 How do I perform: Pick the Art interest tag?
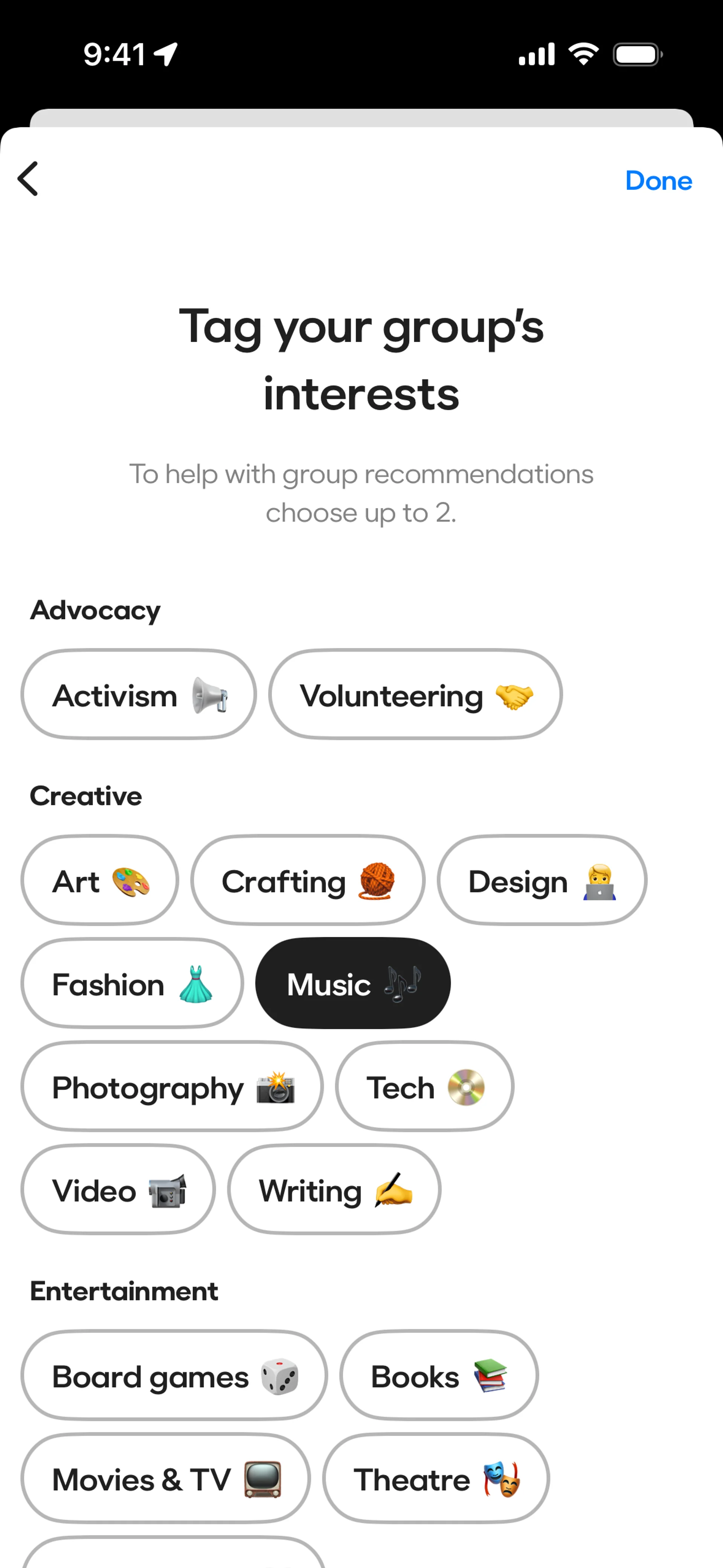[100, 880]
